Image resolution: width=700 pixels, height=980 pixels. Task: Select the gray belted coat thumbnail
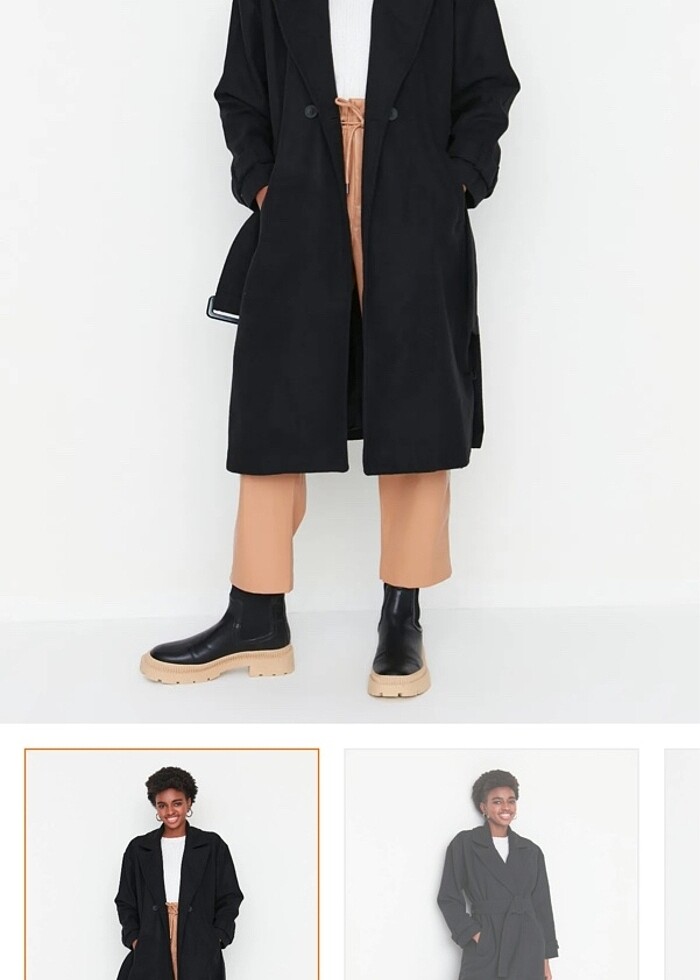click(x=491, y=865)
